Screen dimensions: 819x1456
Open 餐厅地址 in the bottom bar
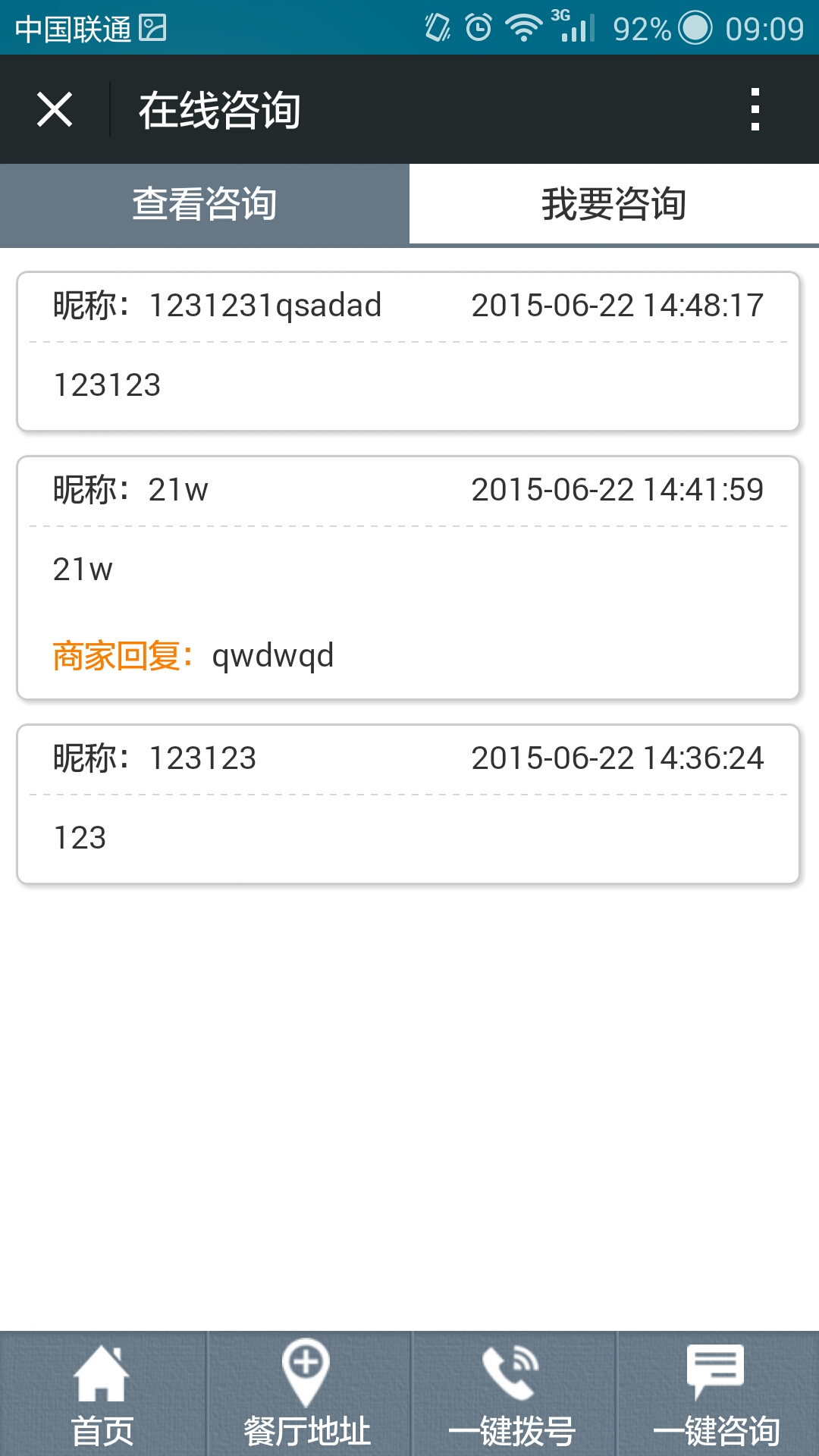pyautogui.click(x=307, y=1394)
